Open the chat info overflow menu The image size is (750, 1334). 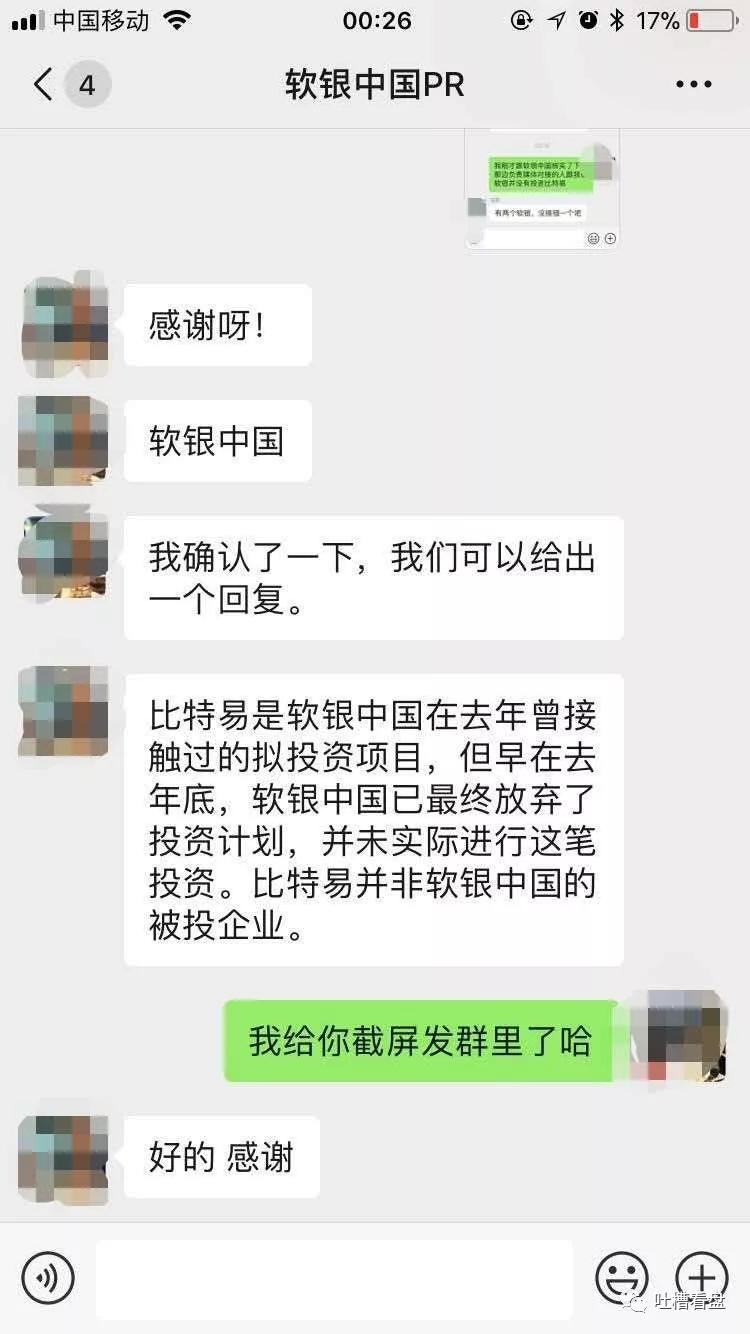click(693, 85)
